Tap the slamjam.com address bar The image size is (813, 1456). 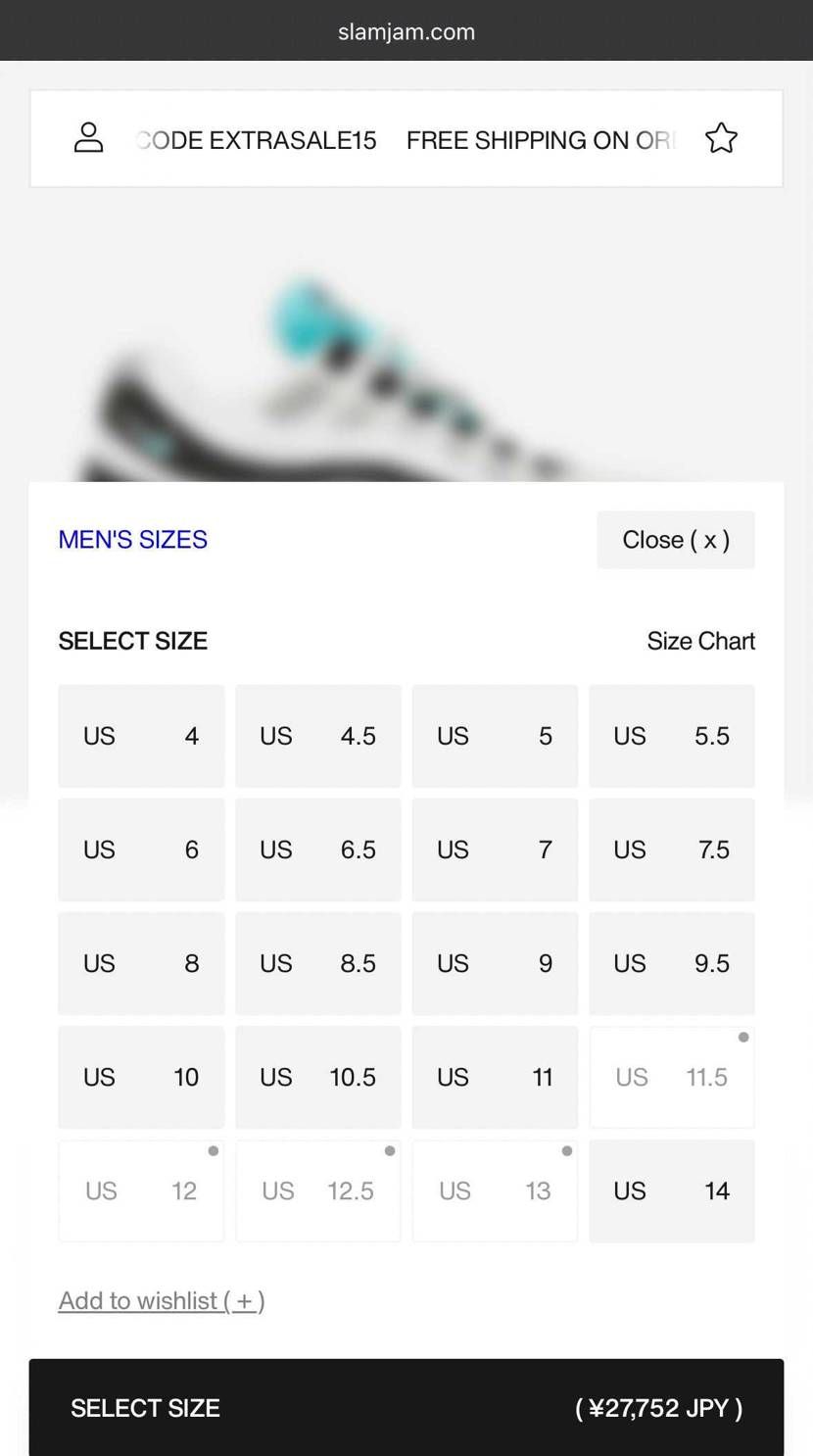point(406,31)
